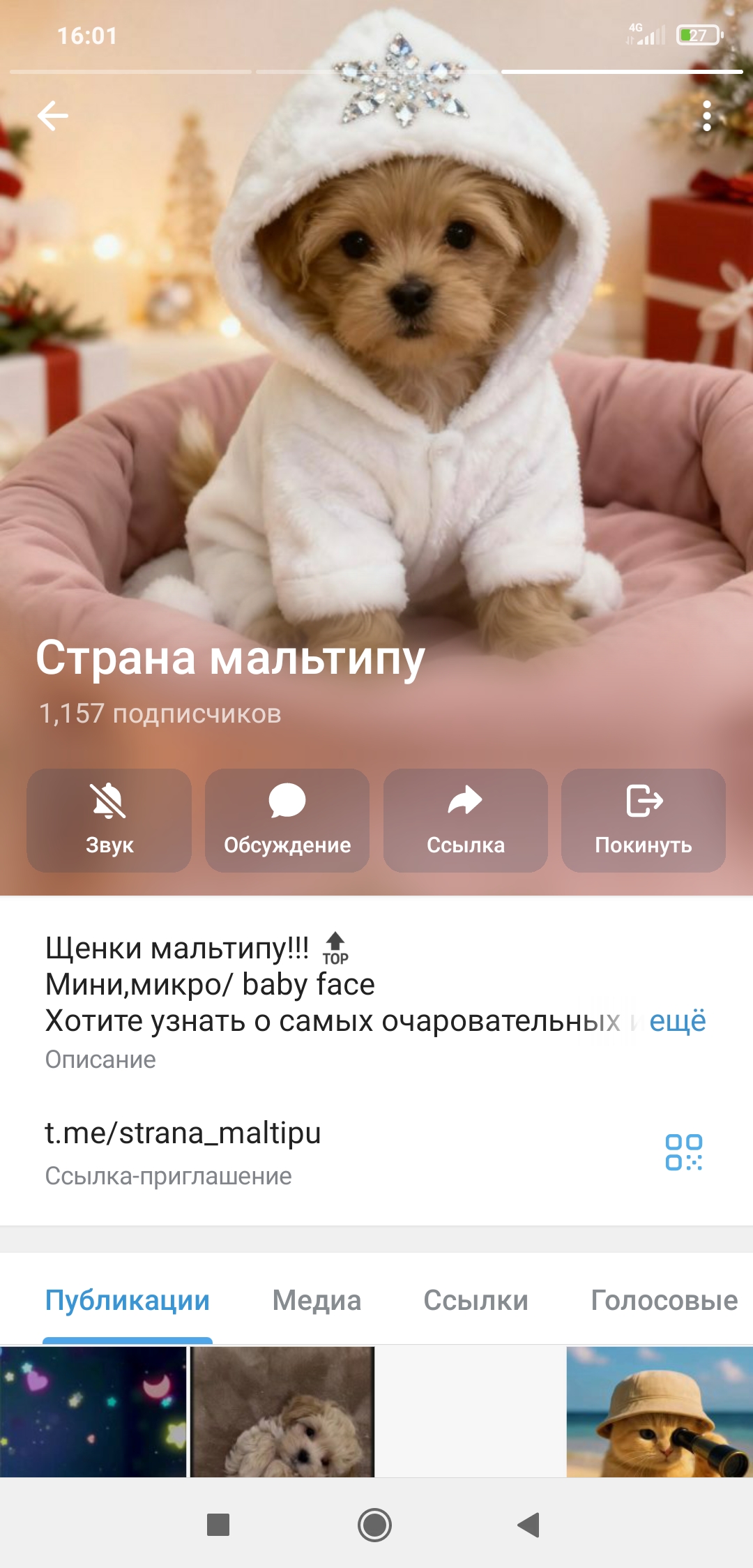Open the three-dot overflow menu
753x1568 pixels.
[x=706, y=116]
